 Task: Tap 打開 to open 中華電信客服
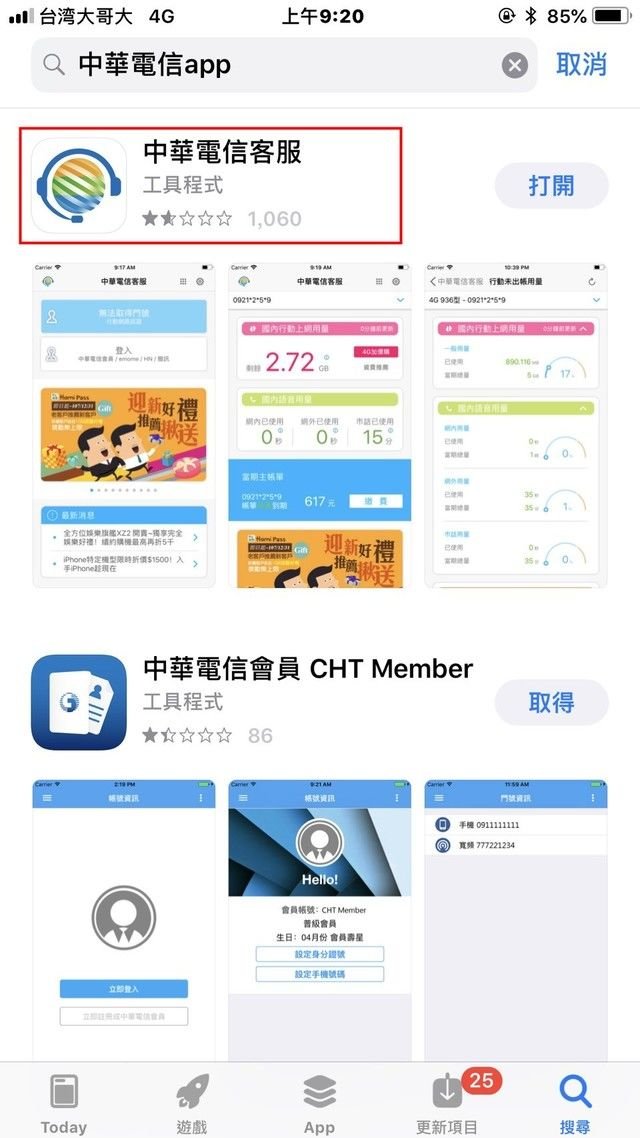551,186
